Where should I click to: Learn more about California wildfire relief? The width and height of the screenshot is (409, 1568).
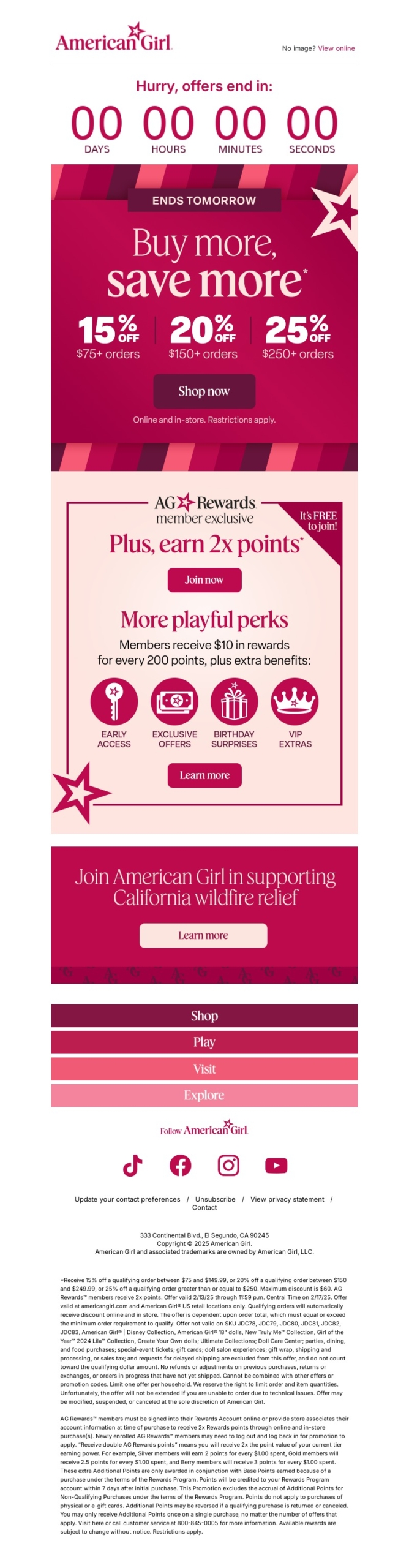203,935
